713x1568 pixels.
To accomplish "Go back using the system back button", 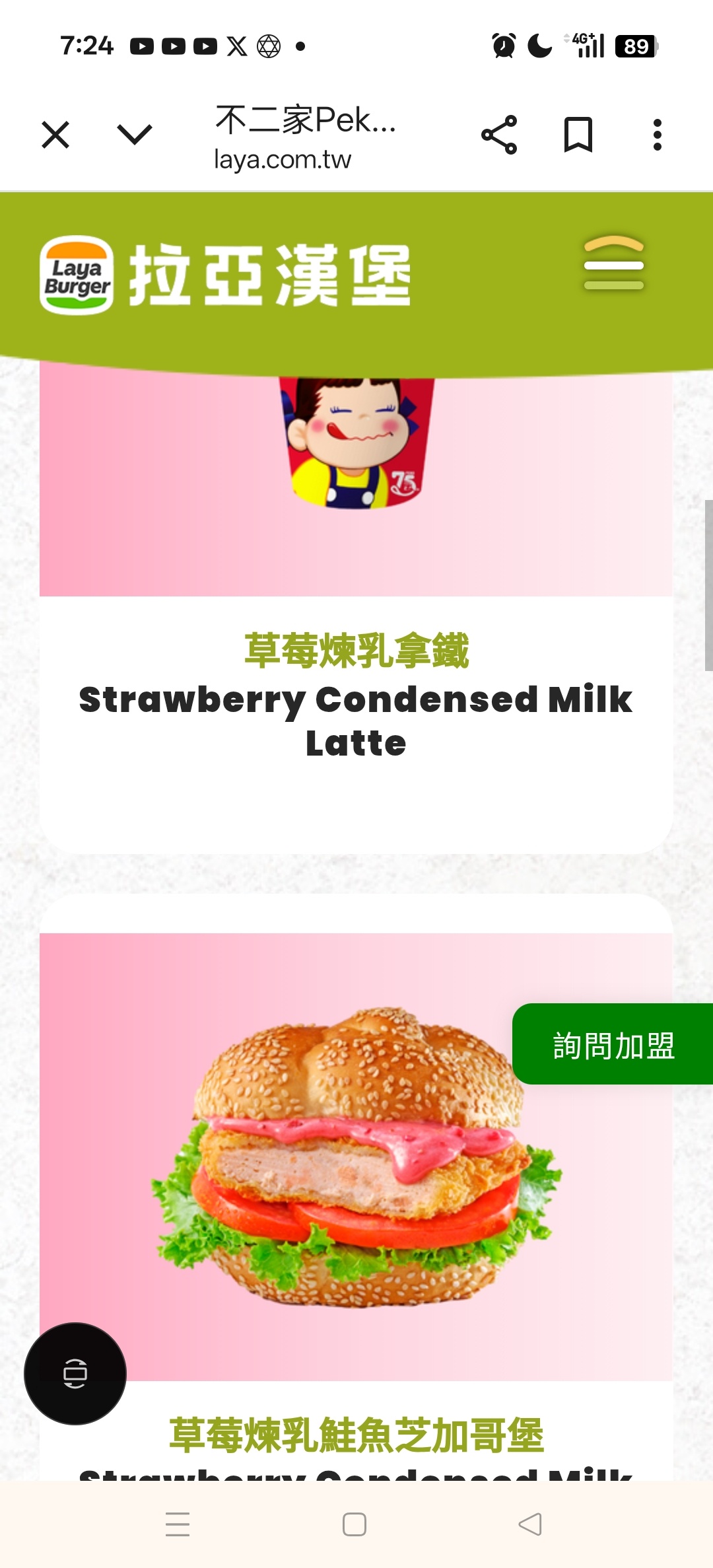I will pos(530,1524).
